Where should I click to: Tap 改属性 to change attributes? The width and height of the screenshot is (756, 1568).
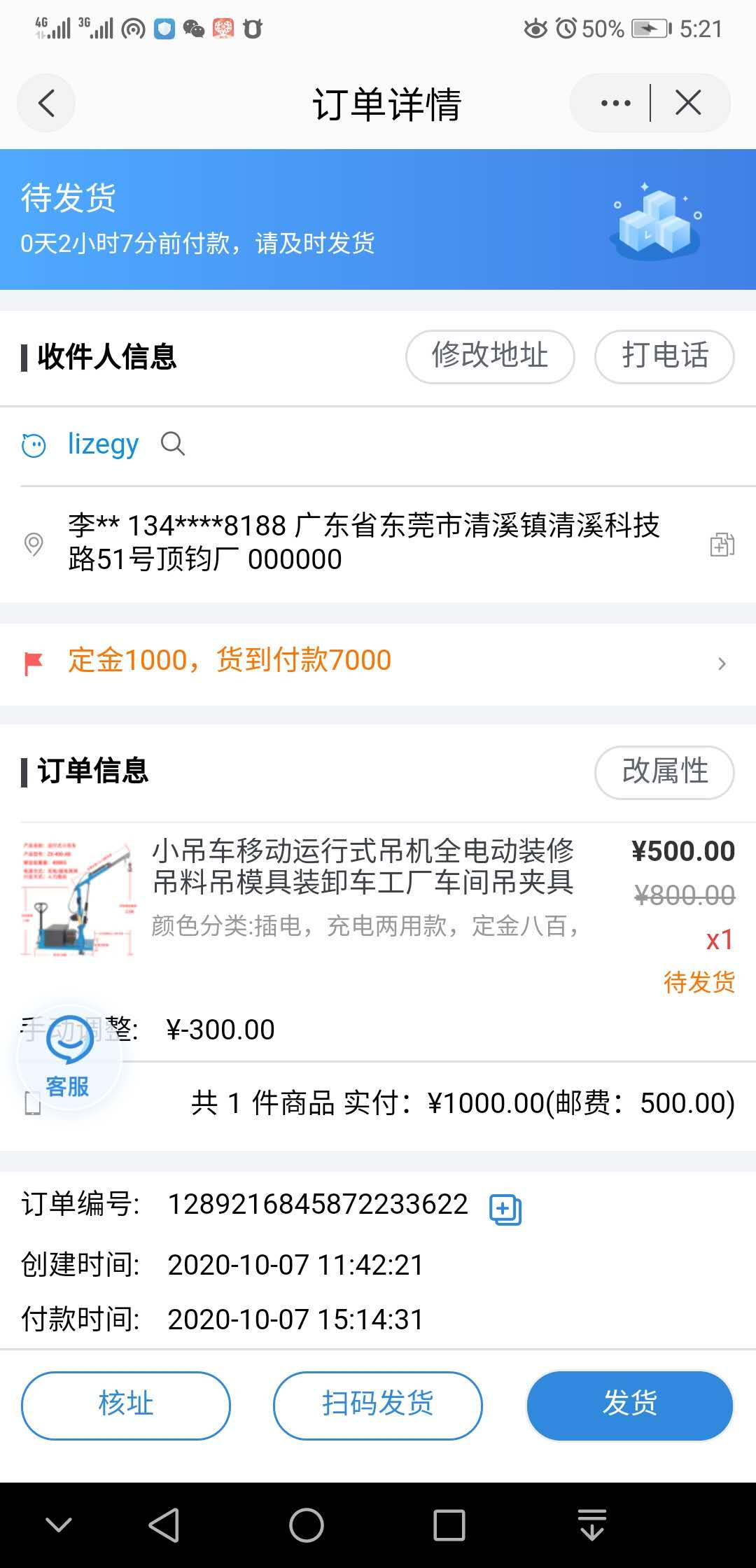coord(664,772)
